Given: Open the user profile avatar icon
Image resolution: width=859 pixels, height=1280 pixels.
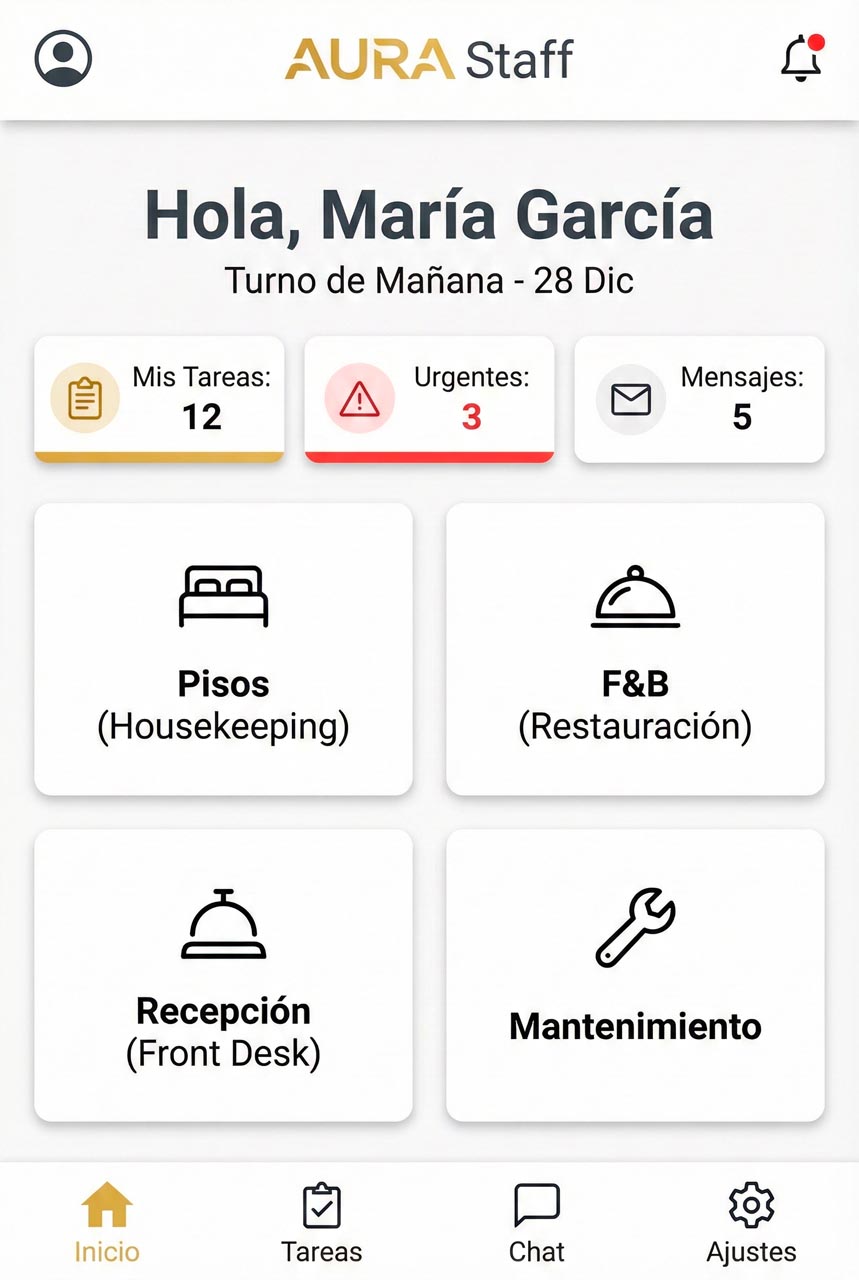Looking at the screenshot, I should click(x=63, y=58).
